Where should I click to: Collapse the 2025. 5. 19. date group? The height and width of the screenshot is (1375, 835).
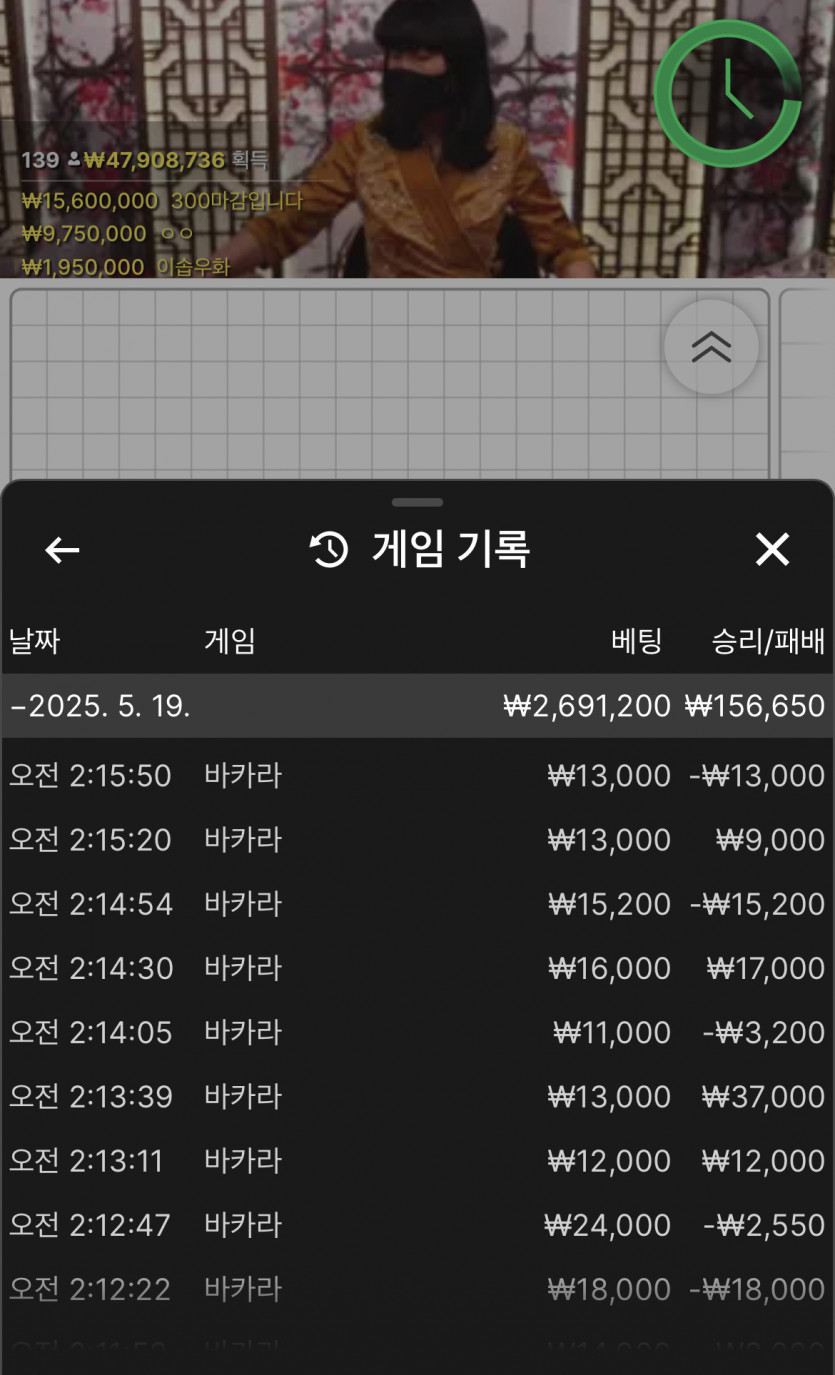tap(417, 706)
